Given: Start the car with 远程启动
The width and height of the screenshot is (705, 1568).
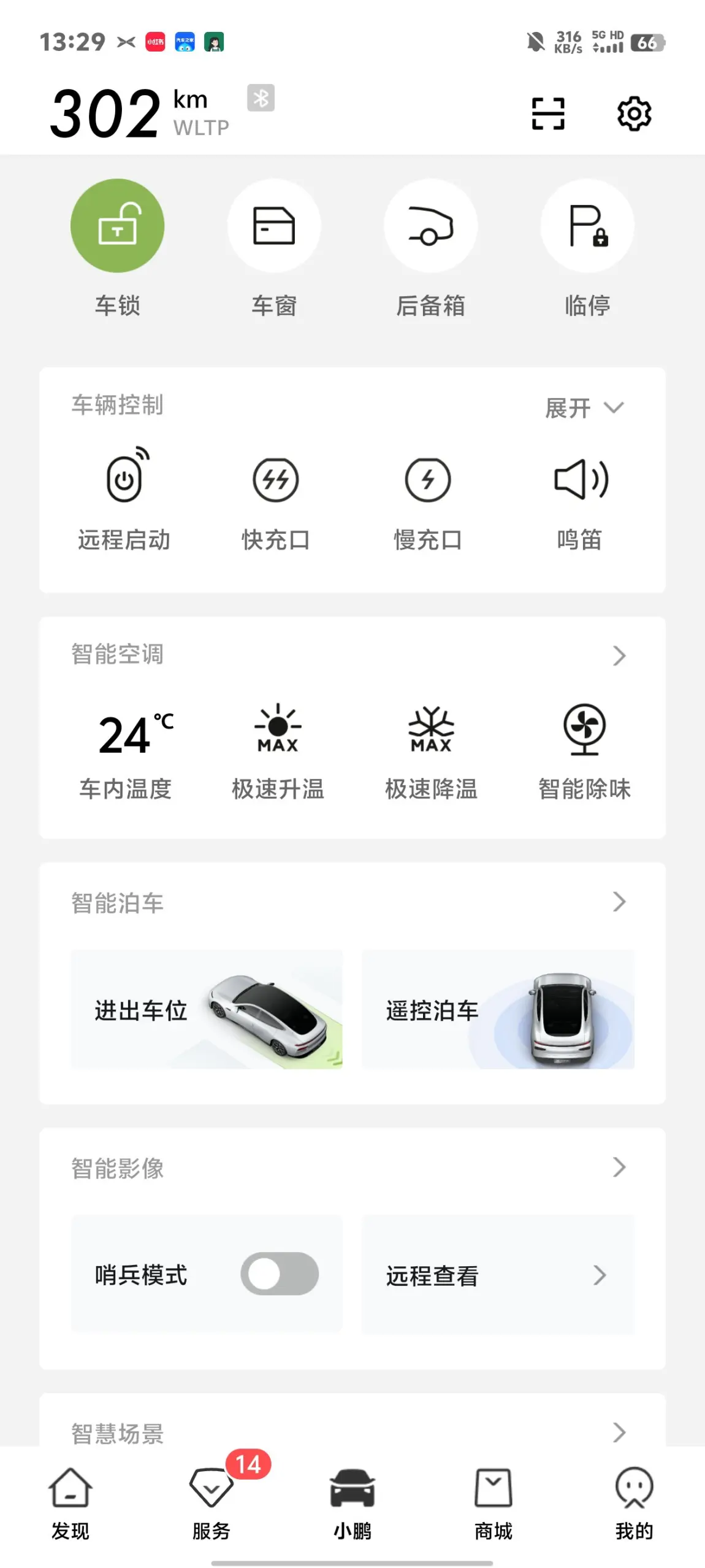Looking at the screenshot, I should (124, 480).
